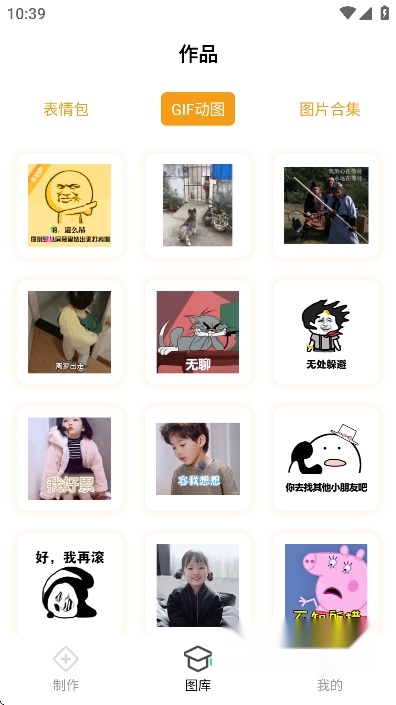Open the Tom cat 无聊 GIF
396x705 pixels.
coord(198,332)
